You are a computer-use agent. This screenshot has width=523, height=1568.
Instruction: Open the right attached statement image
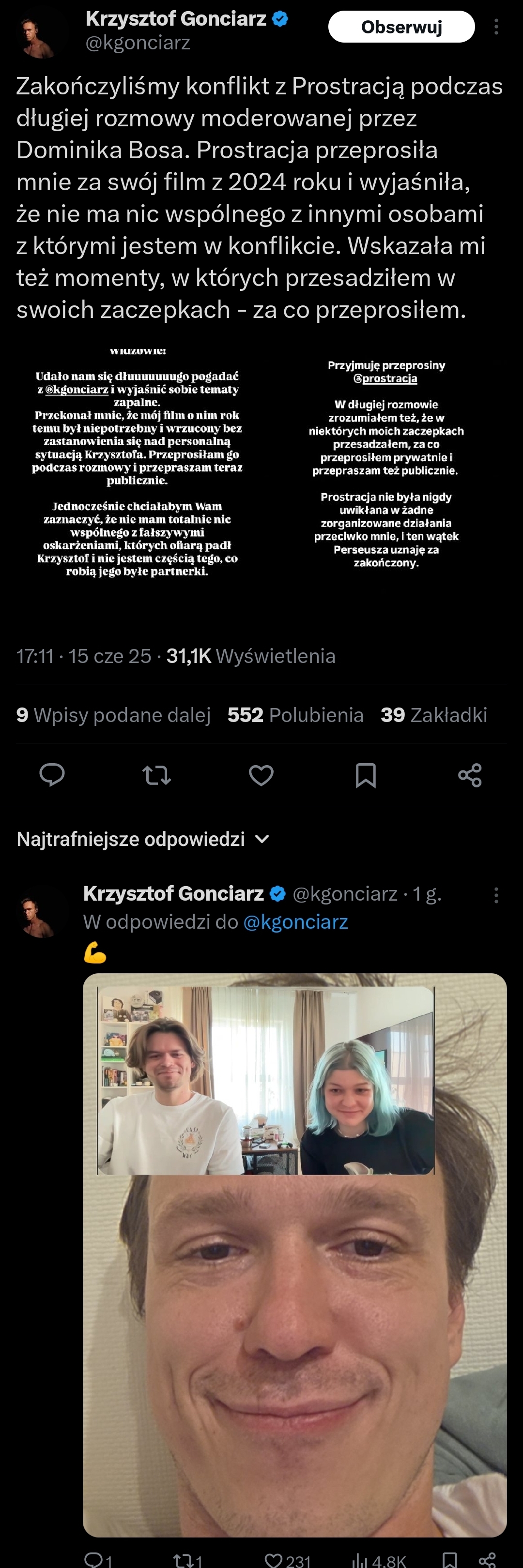pos(386,467)
